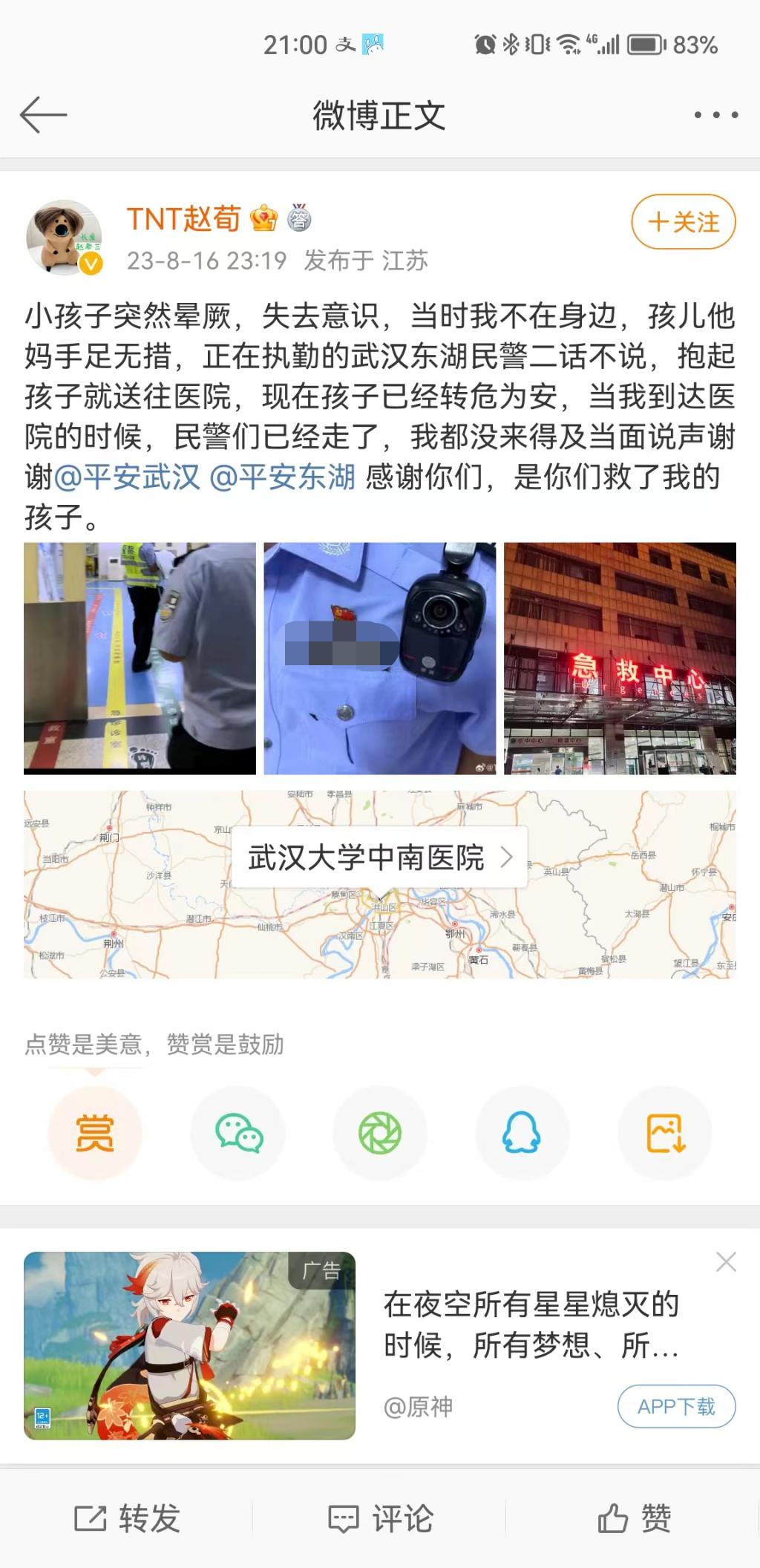Open the @平安武汉 mention link
The image size is (760, 1568).
click(127, 477)
